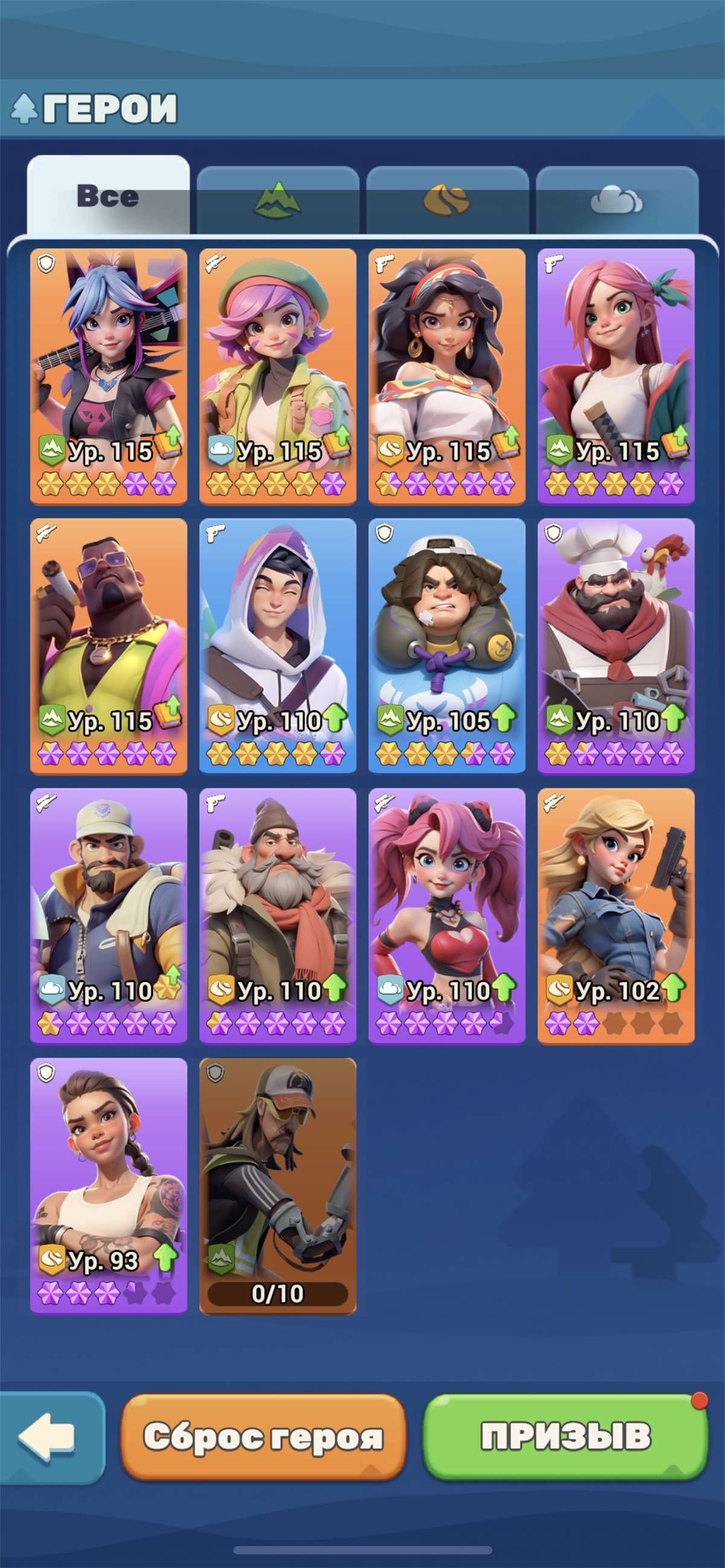
Task: Filter heroes by the golden sand tab
Action: (447, 201)
